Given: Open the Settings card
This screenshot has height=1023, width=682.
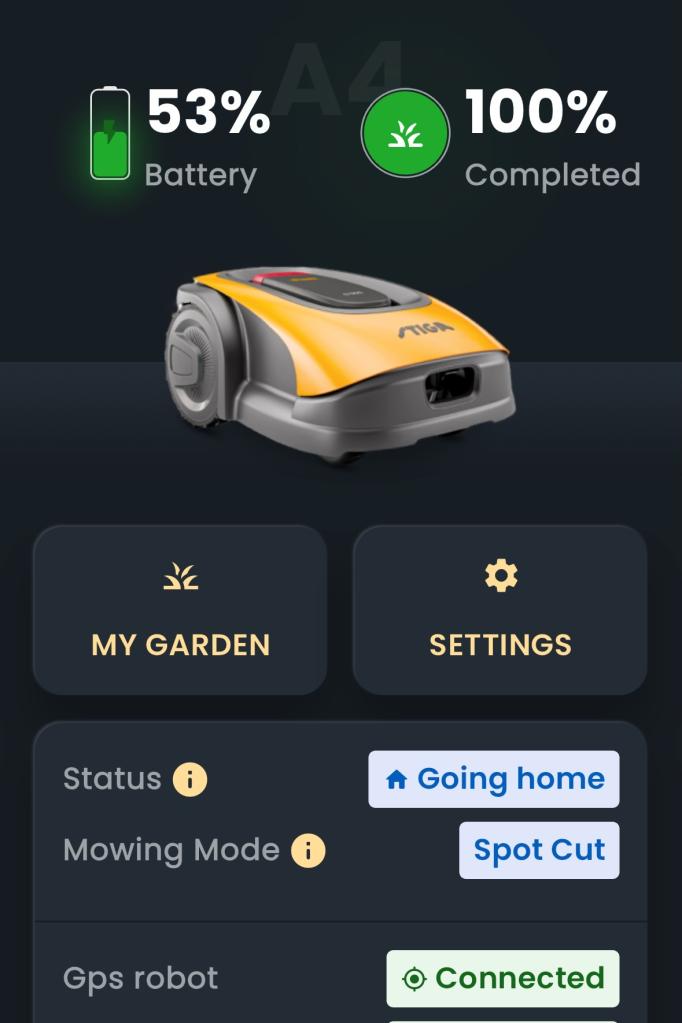Looking at the screenshot, I should [x=500, y=610].
